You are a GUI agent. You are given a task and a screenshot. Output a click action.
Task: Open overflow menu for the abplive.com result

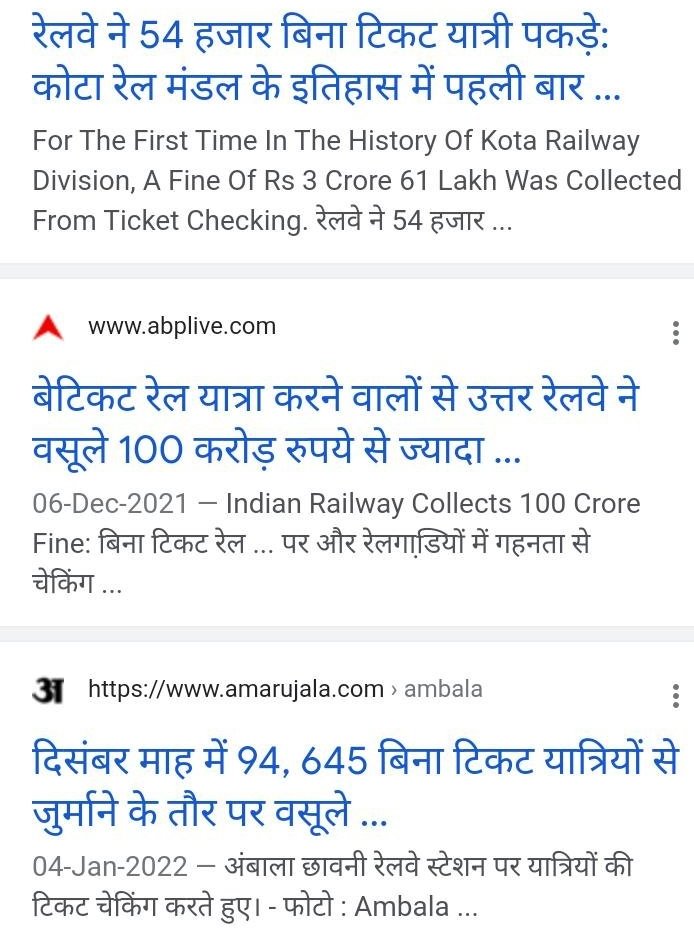tap(676, 333)
